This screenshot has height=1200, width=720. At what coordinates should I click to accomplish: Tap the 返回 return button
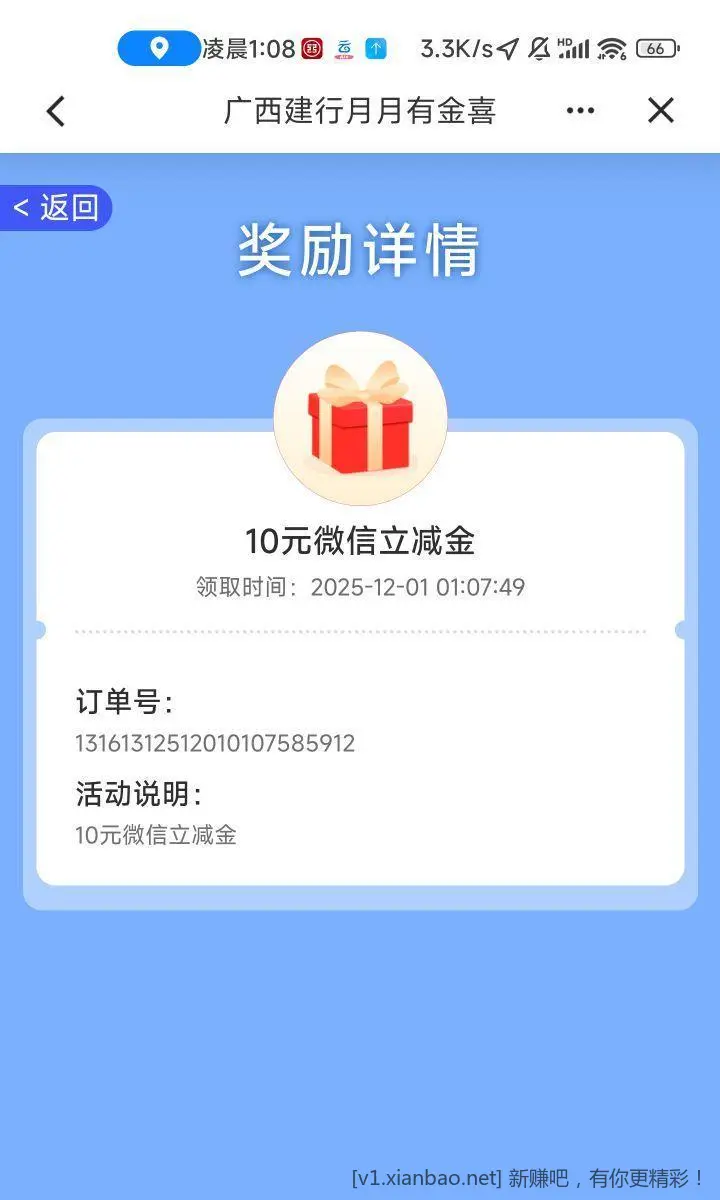[55, 208]
